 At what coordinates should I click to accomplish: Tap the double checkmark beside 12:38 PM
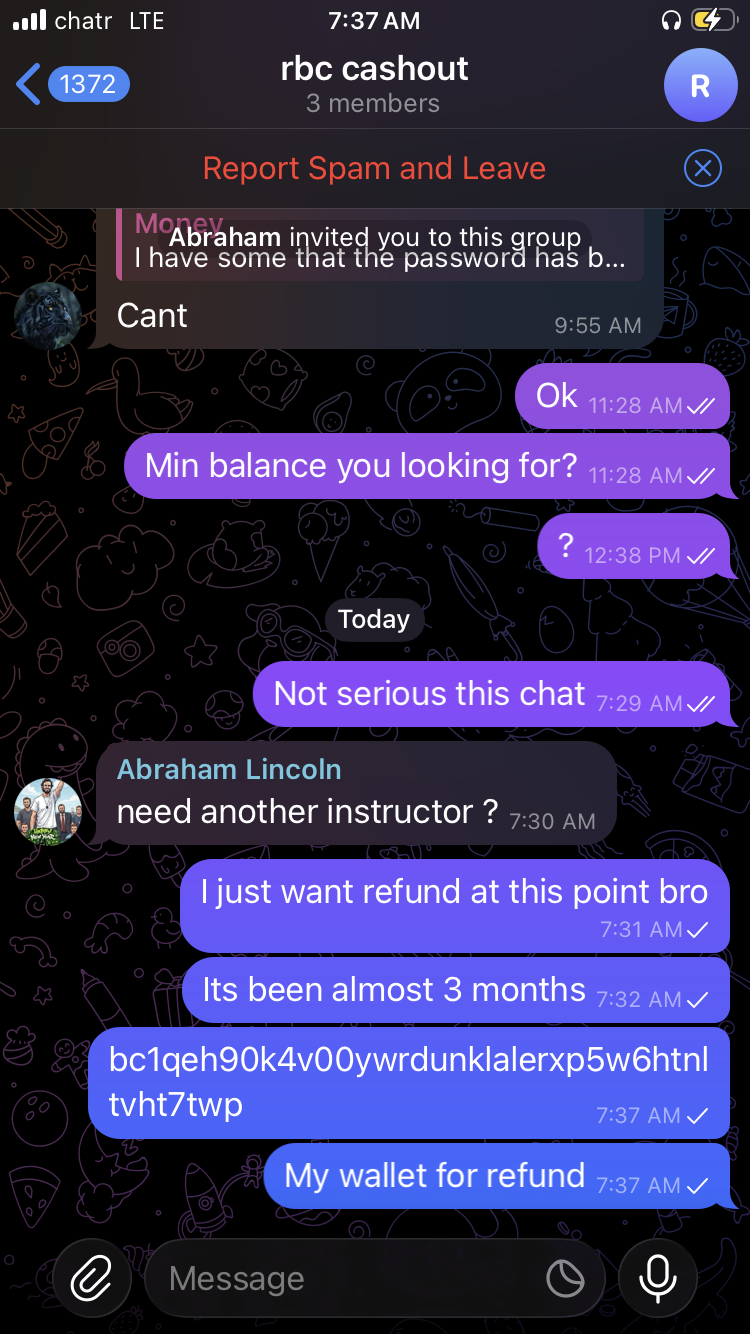702,556
